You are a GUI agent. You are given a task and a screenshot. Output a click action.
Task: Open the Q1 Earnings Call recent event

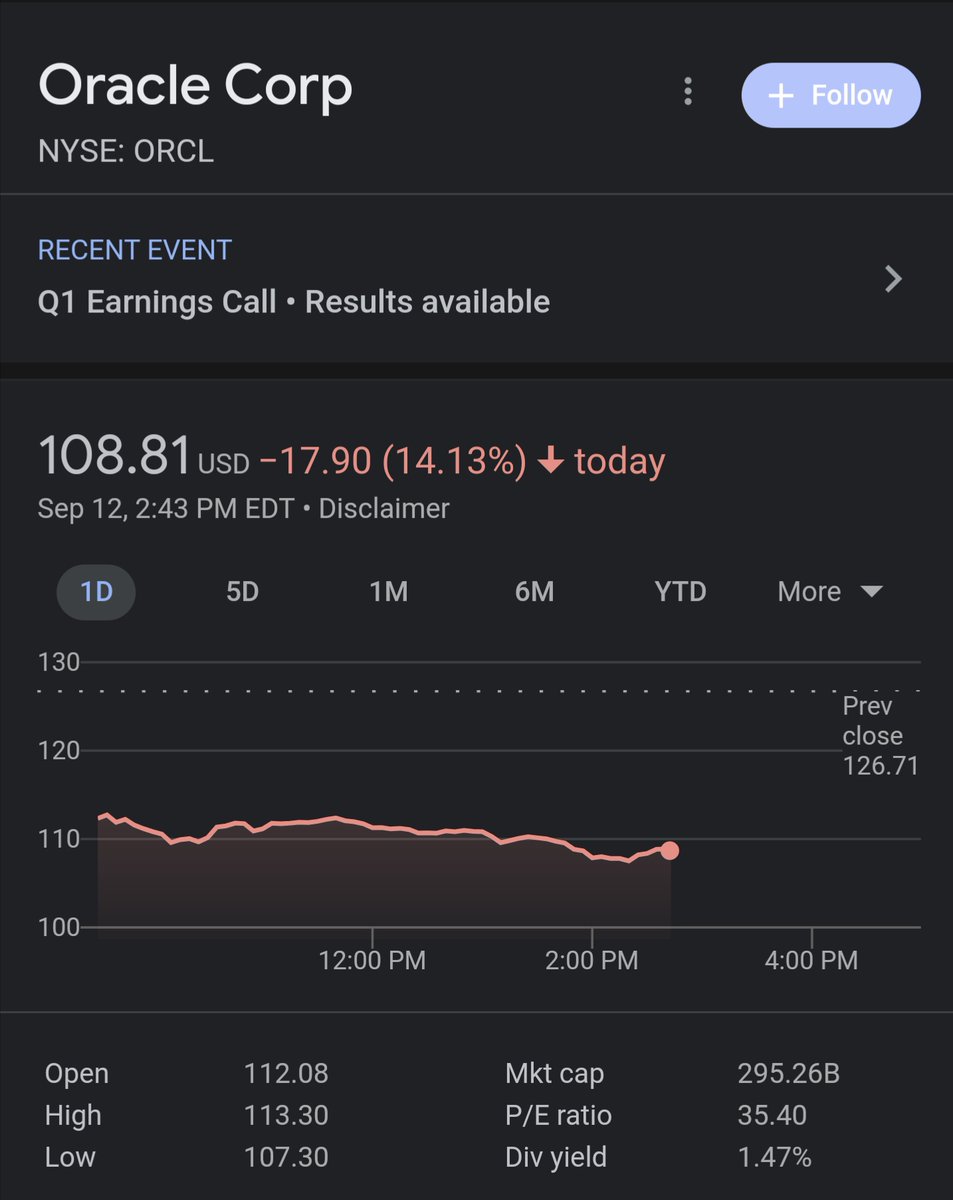coord(476,278)
